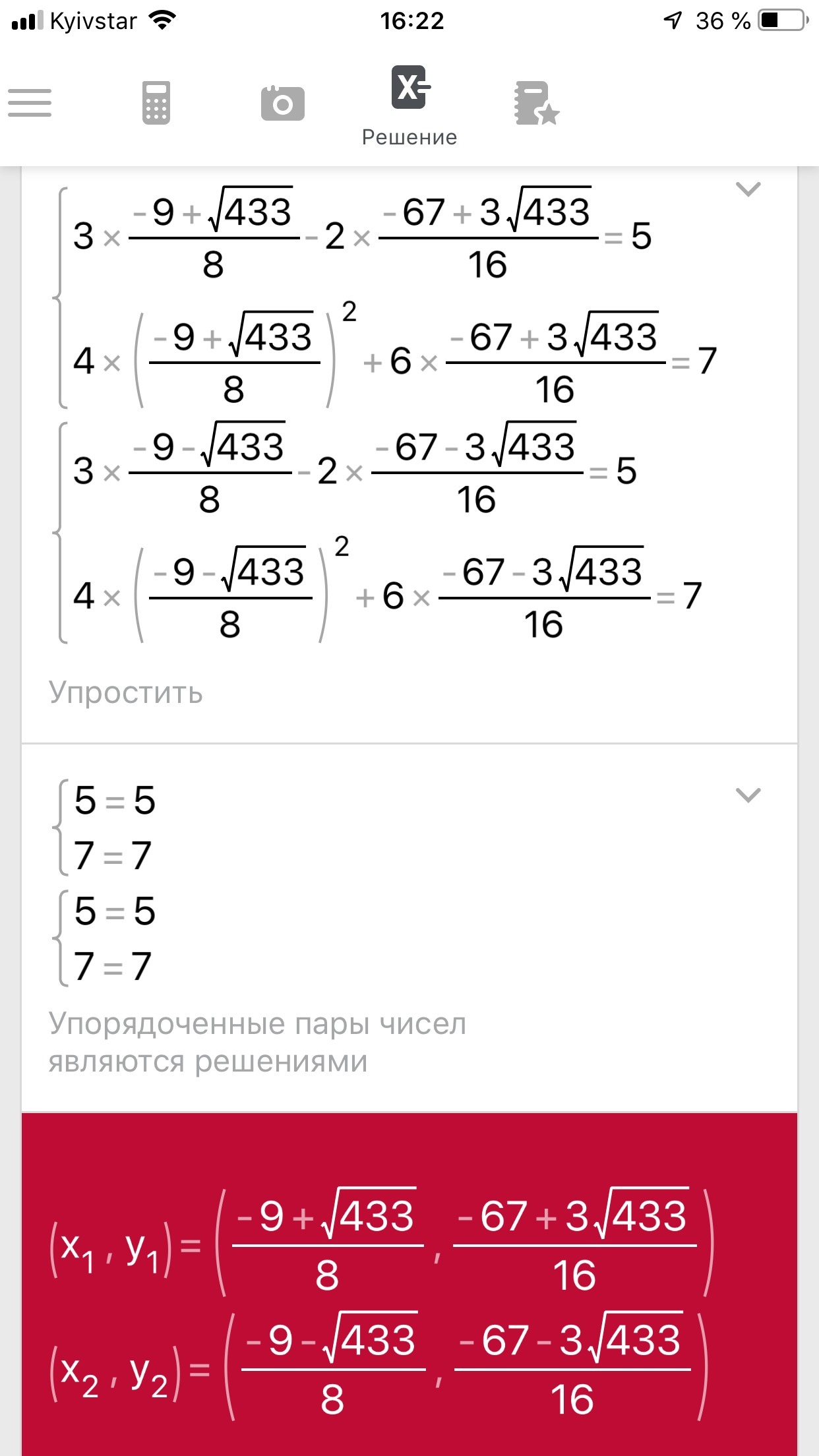
Task: Switch to the camera tab
Action: pyautogui.click(x=282, y=104)
